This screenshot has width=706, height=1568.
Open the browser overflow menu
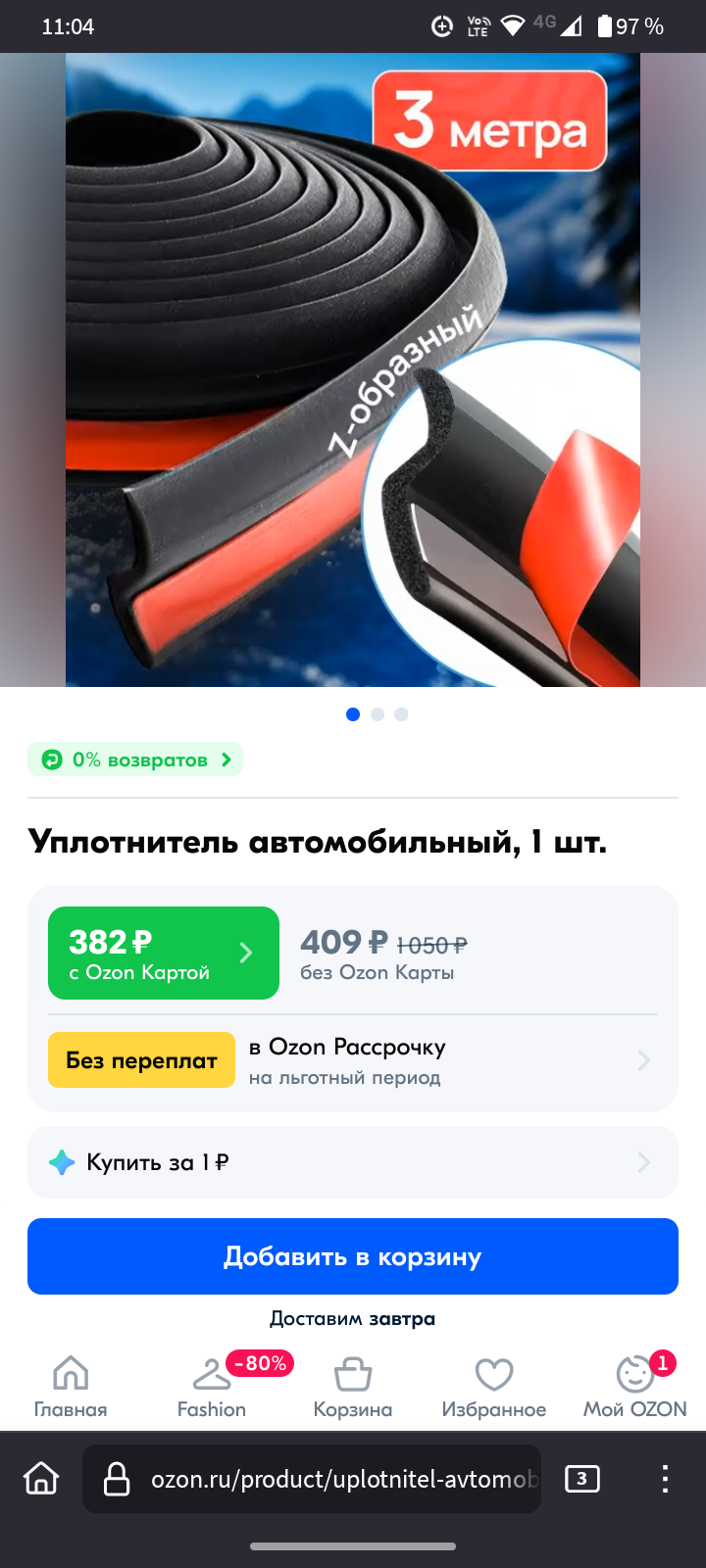pyautogui.click(x=665, y=1479)
